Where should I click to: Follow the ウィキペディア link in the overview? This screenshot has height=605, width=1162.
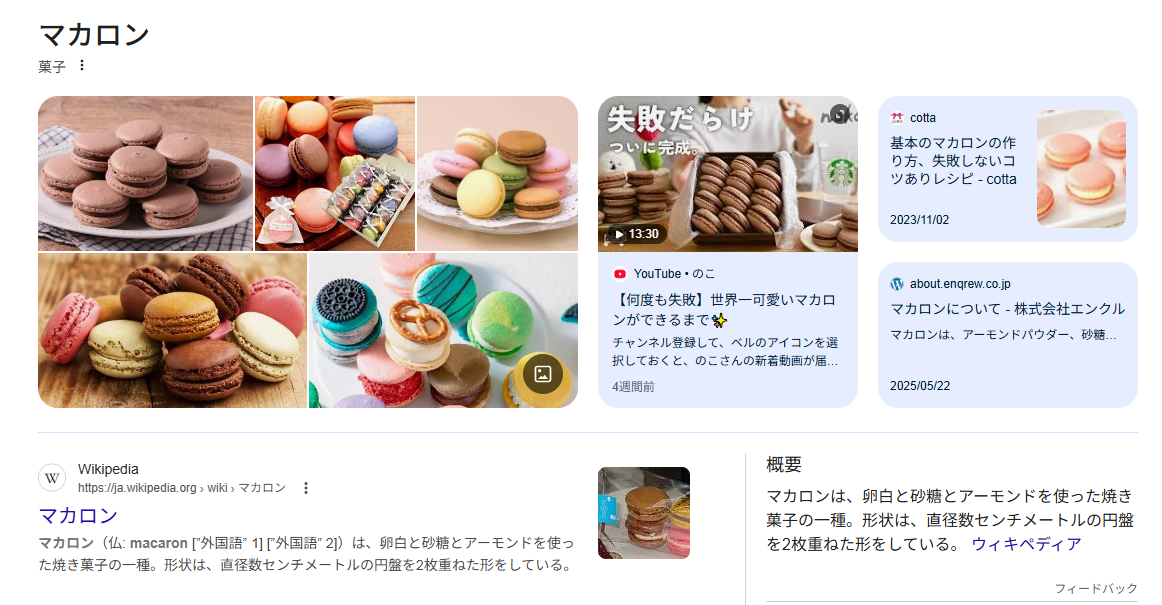click(1026, 544)
